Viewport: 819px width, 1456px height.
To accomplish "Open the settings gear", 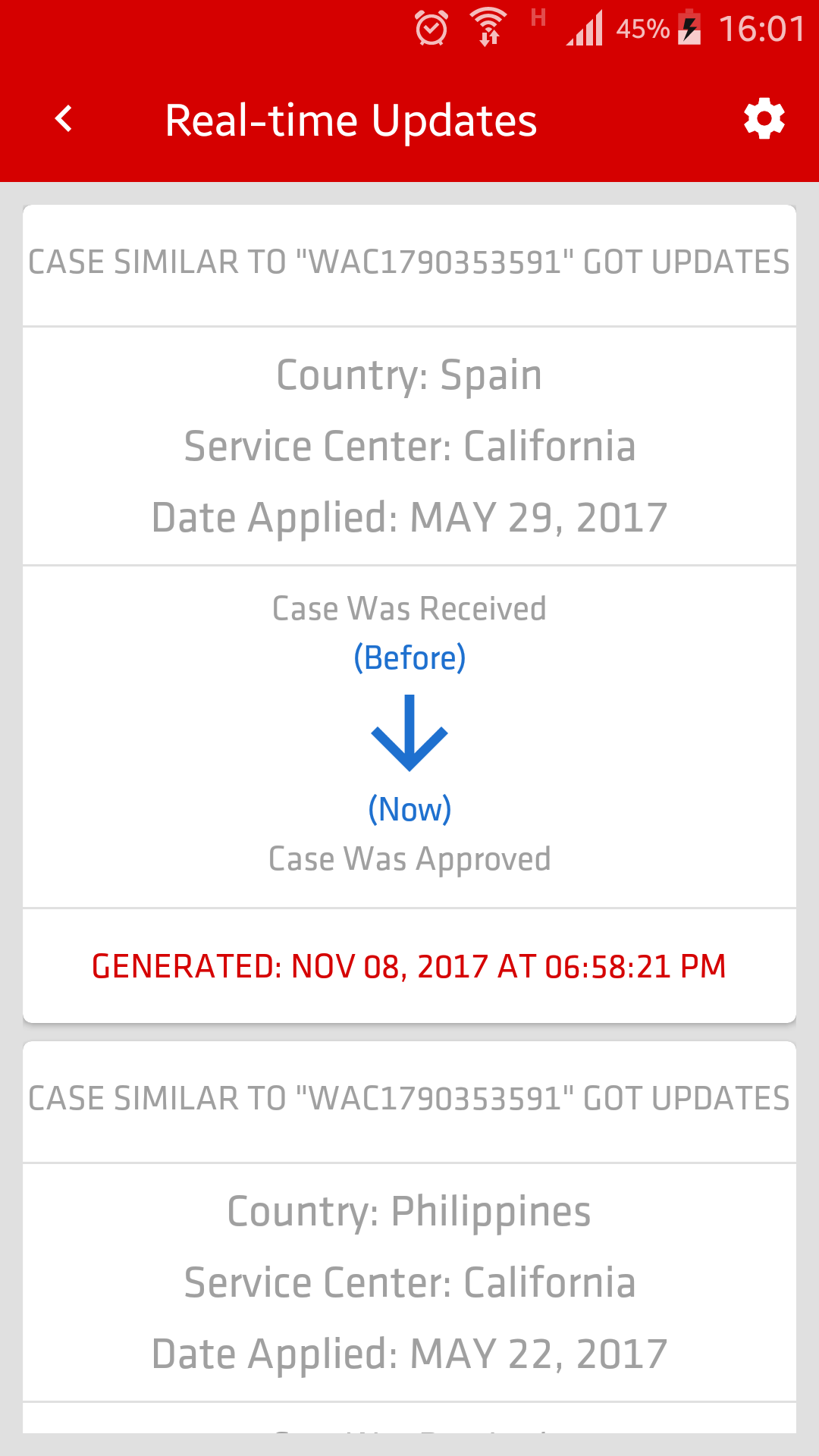I will pyautogui.click(x=764, y=119).
